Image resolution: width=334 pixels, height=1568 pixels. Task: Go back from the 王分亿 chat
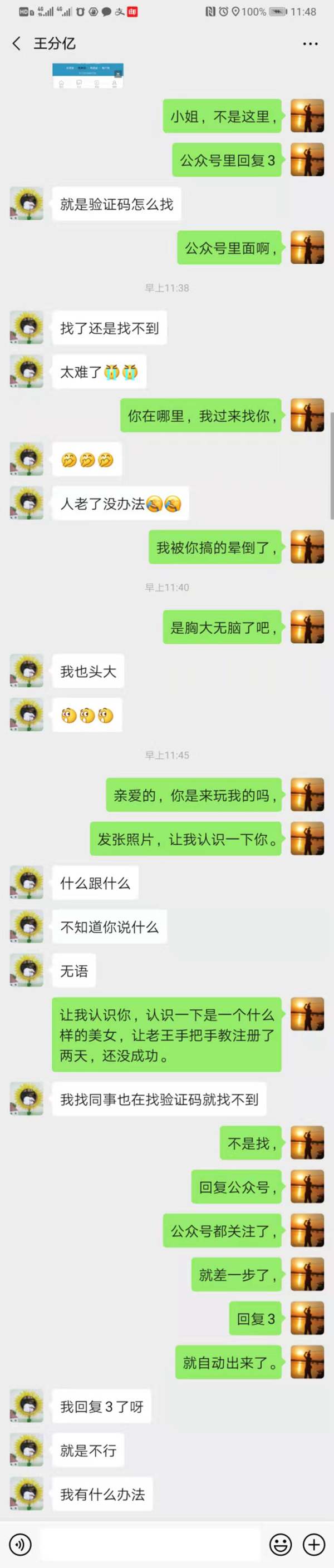coord(17,43)
